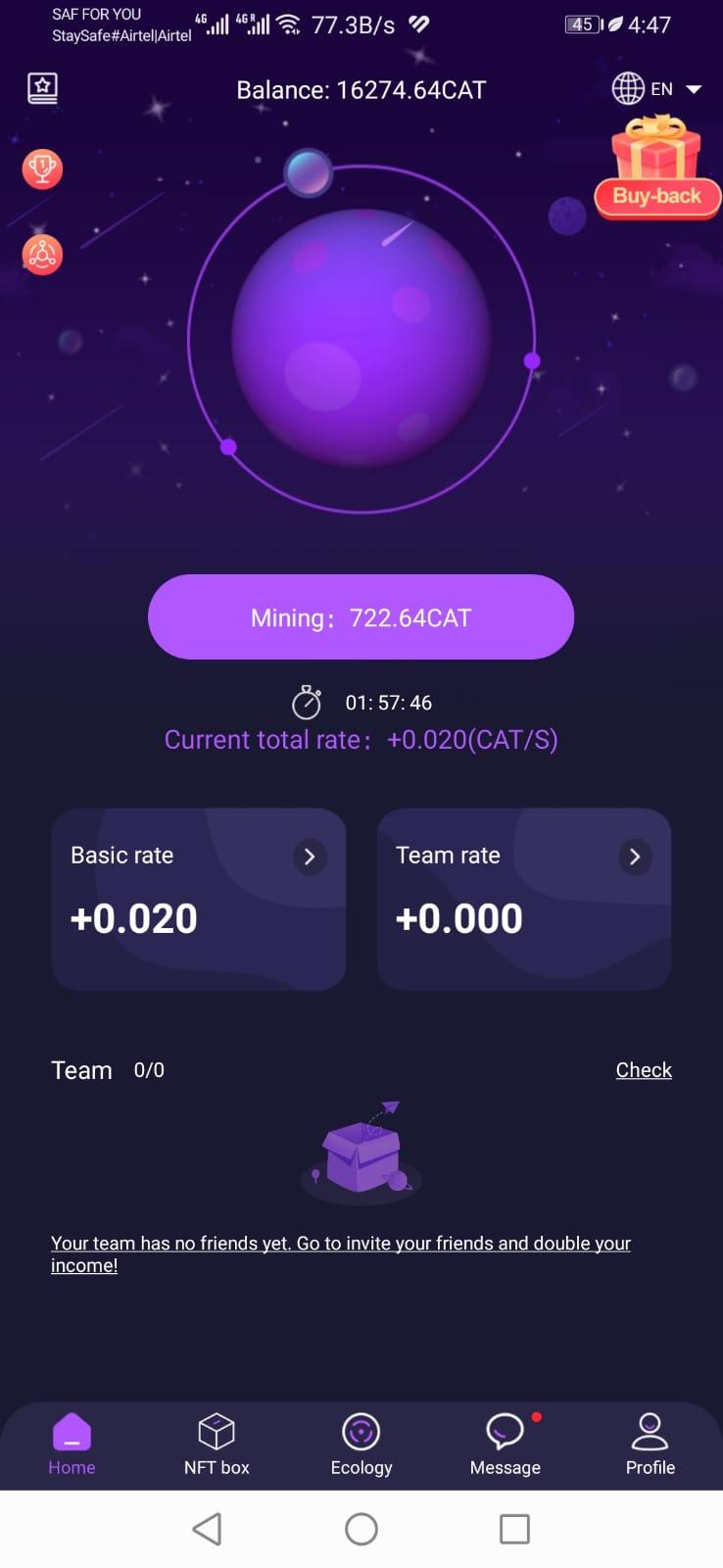Tap the Mining 722.64CAT button

click(x=361, y=617)
